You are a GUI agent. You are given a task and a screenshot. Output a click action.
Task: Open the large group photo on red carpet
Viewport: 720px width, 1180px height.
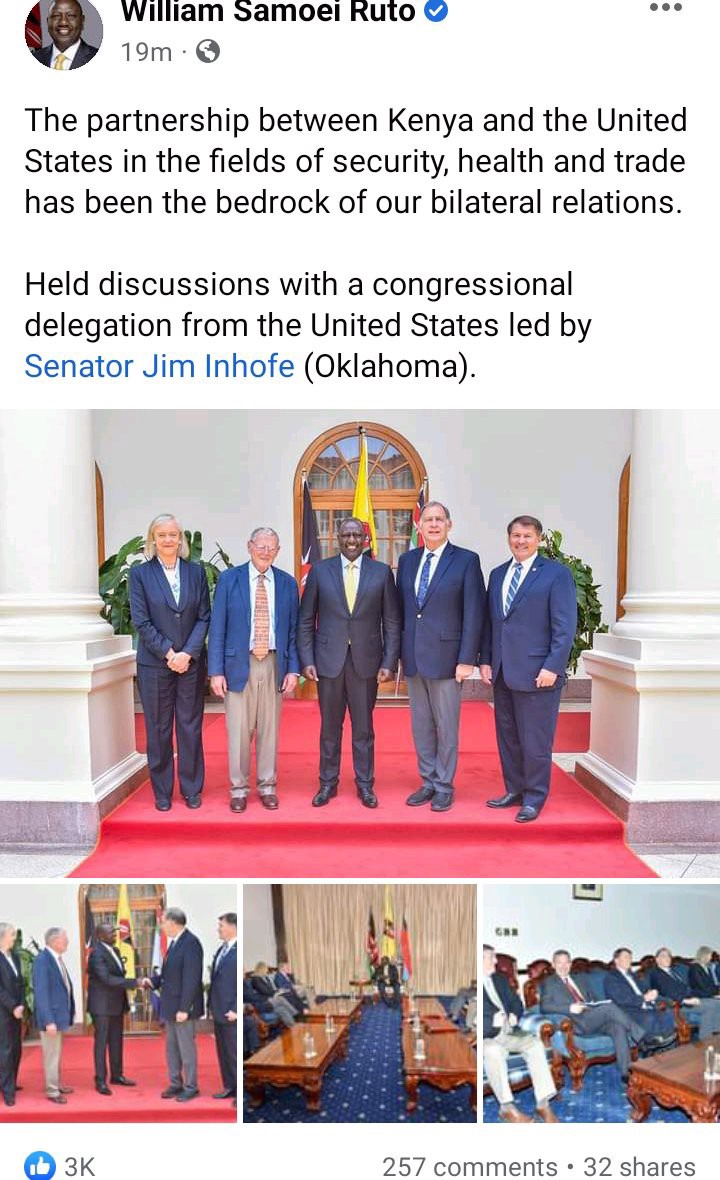(360, 643)
